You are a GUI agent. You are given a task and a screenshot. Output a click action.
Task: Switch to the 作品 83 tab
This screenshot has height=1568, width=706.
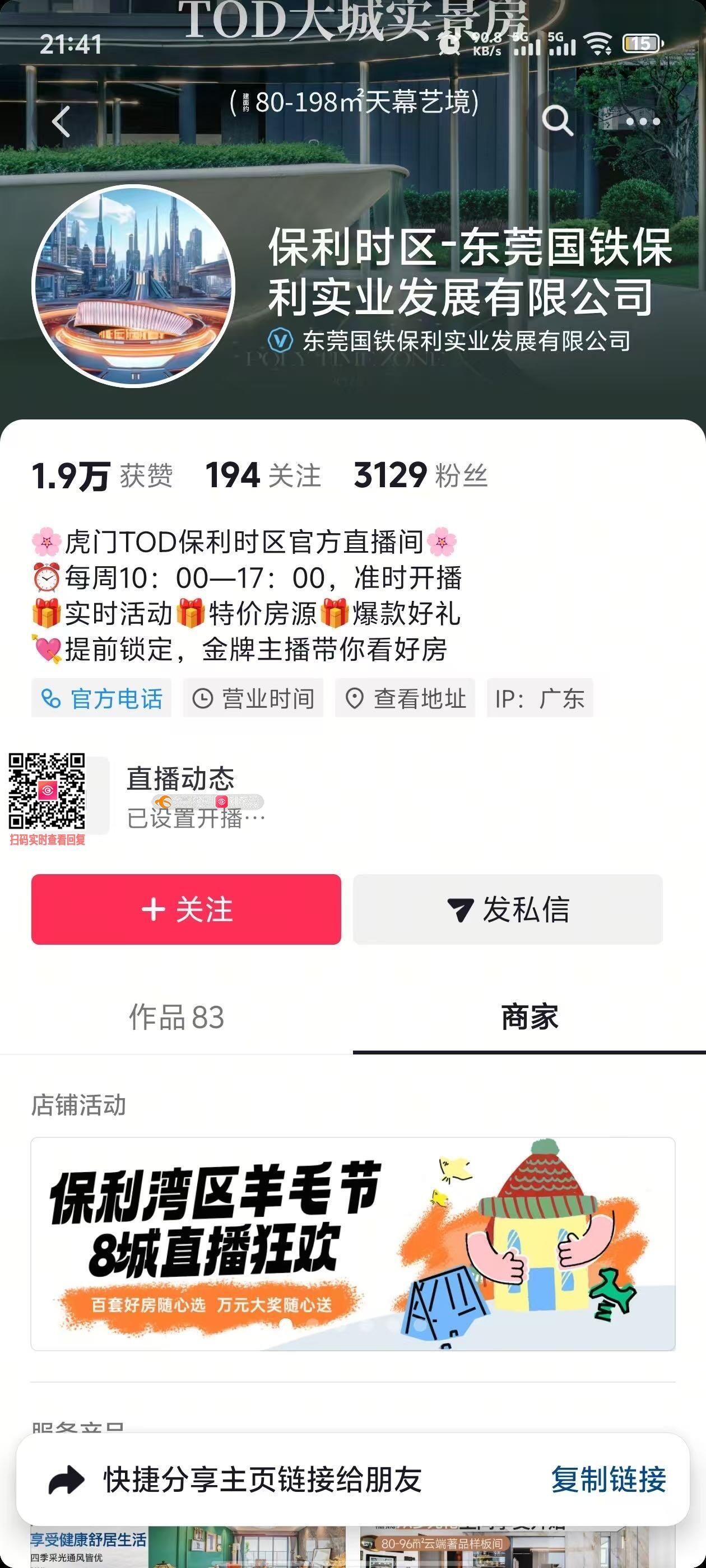coord(176,1017)
